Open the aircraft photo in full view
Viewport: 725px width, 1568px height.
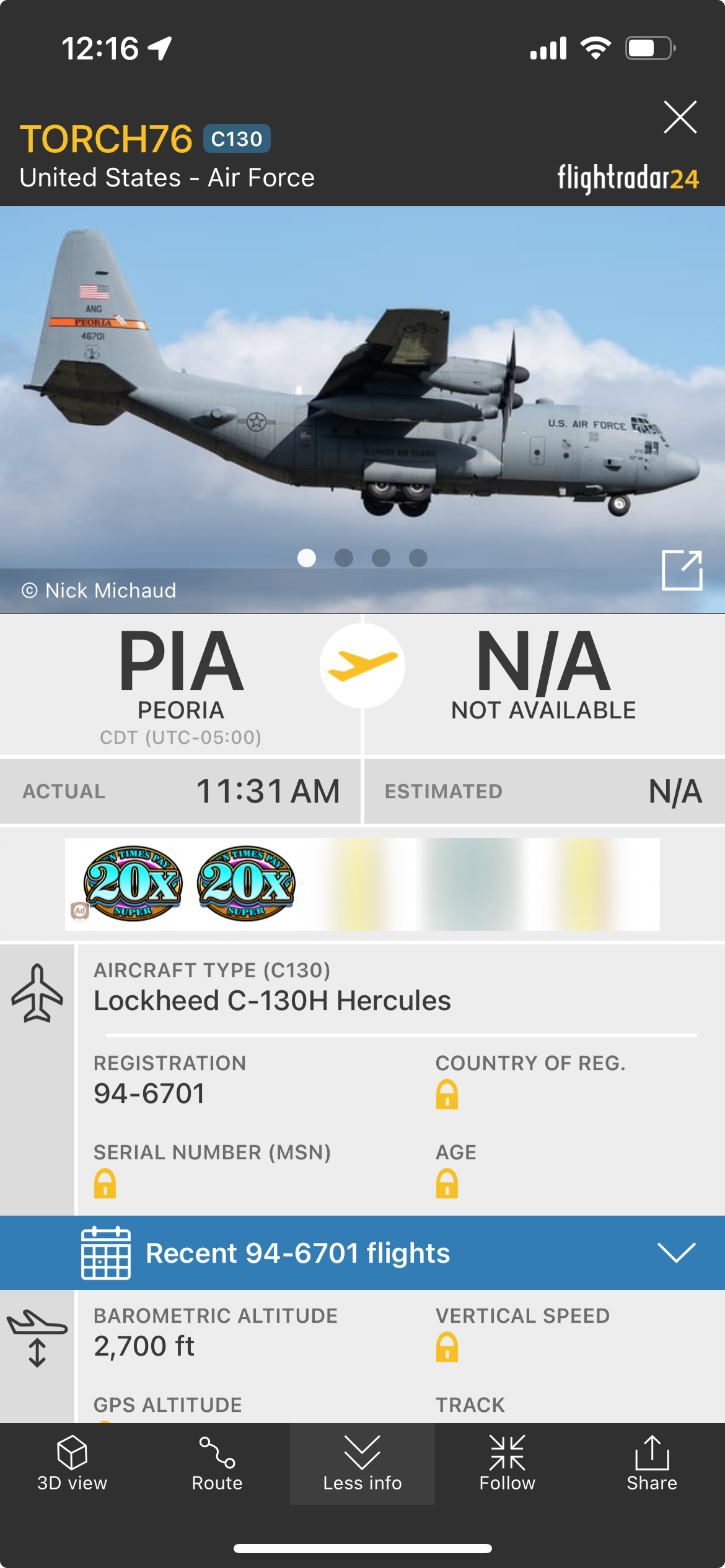[682, 570]
